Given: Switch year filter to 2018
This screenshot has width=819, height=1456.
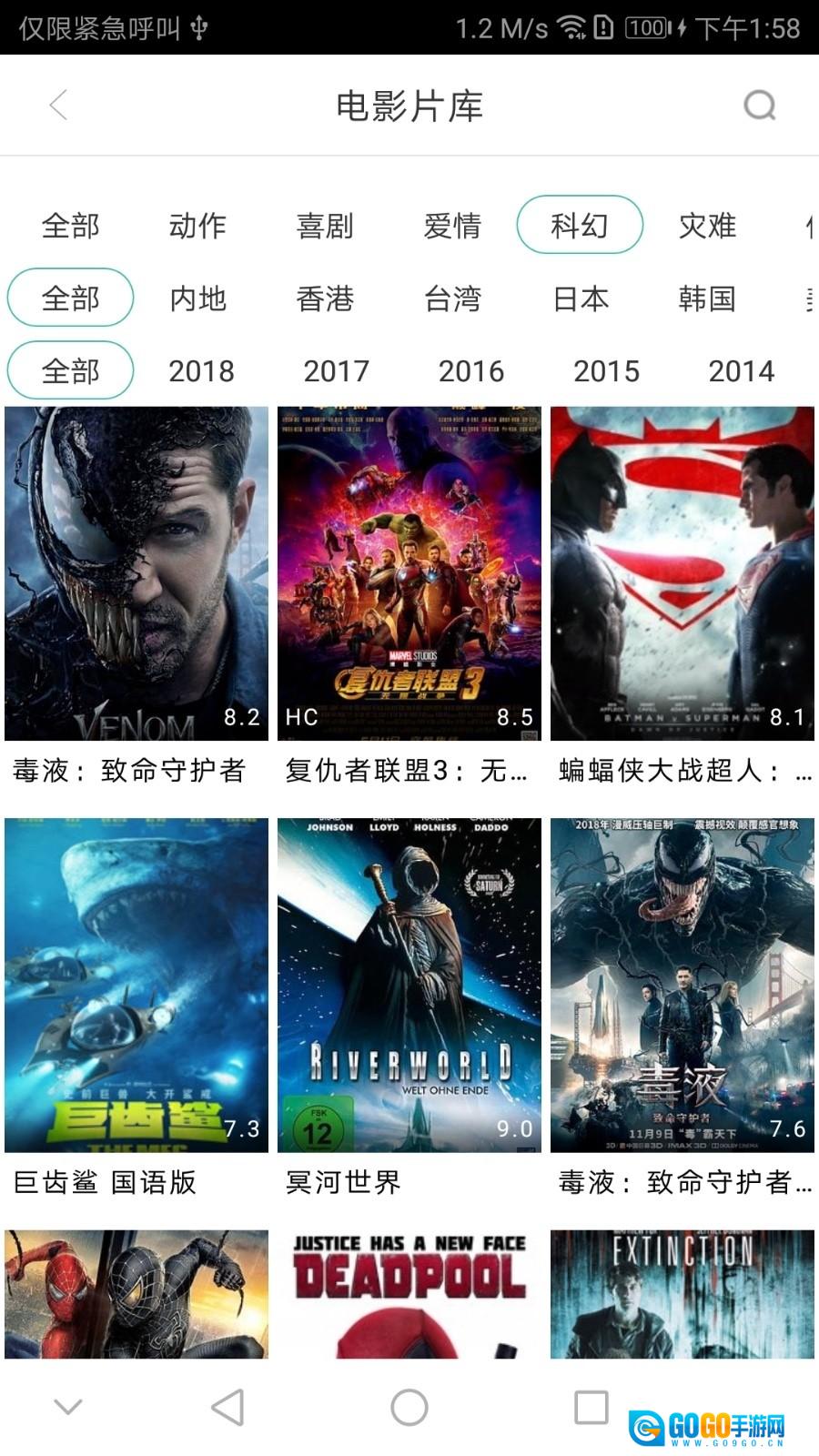Looking at the screenshot, I should [x=201, y=370].
